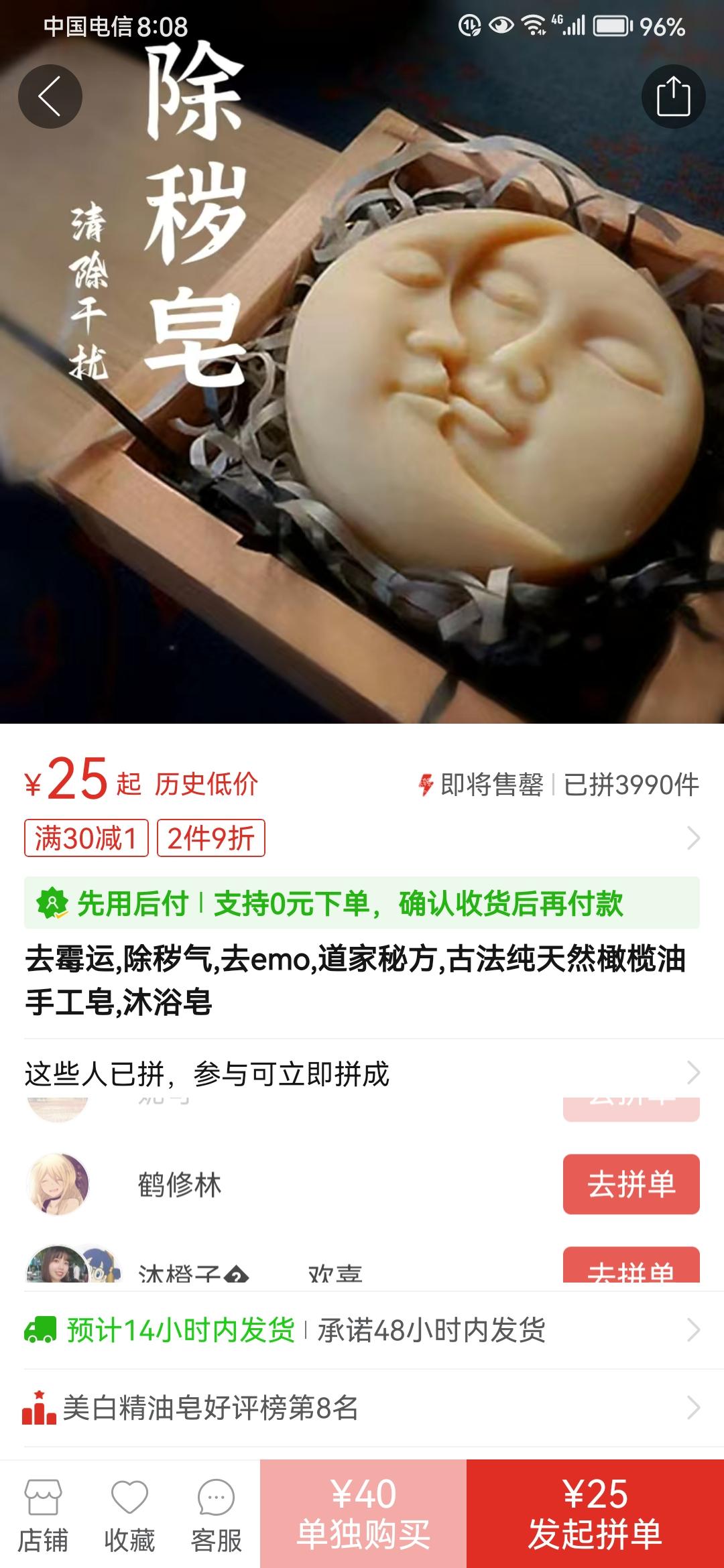Buy alone for ¥40 with 单独购买
This screenshot has height=1568, width=724.
click(363, 1514)
